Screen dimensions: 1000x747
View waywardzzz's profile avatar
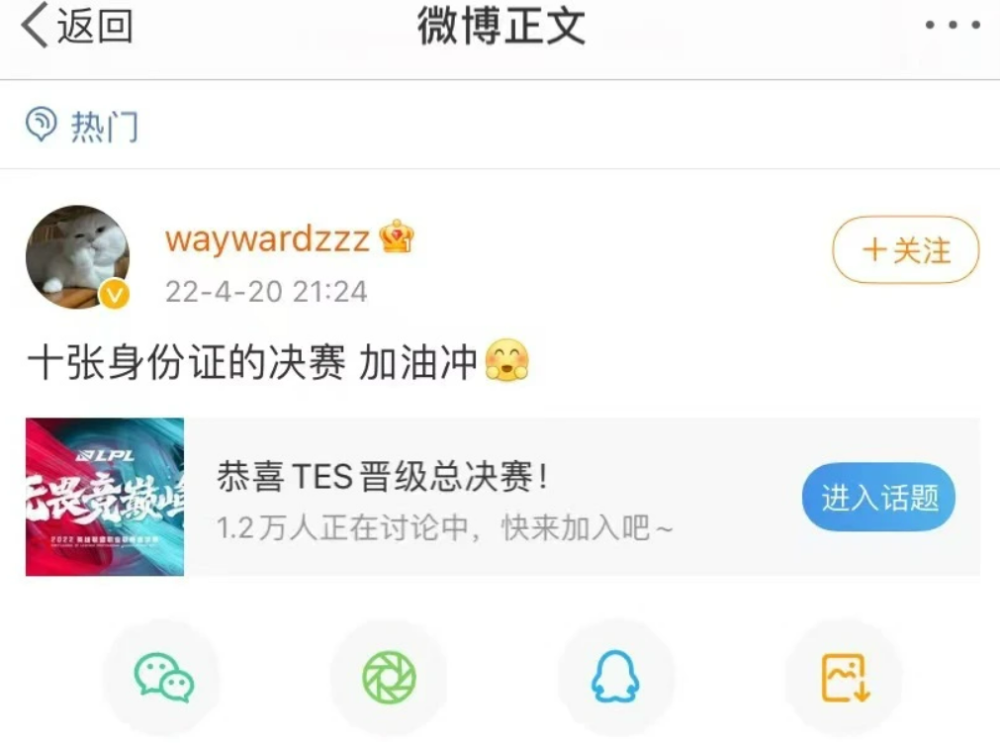(x=77, y=257)
